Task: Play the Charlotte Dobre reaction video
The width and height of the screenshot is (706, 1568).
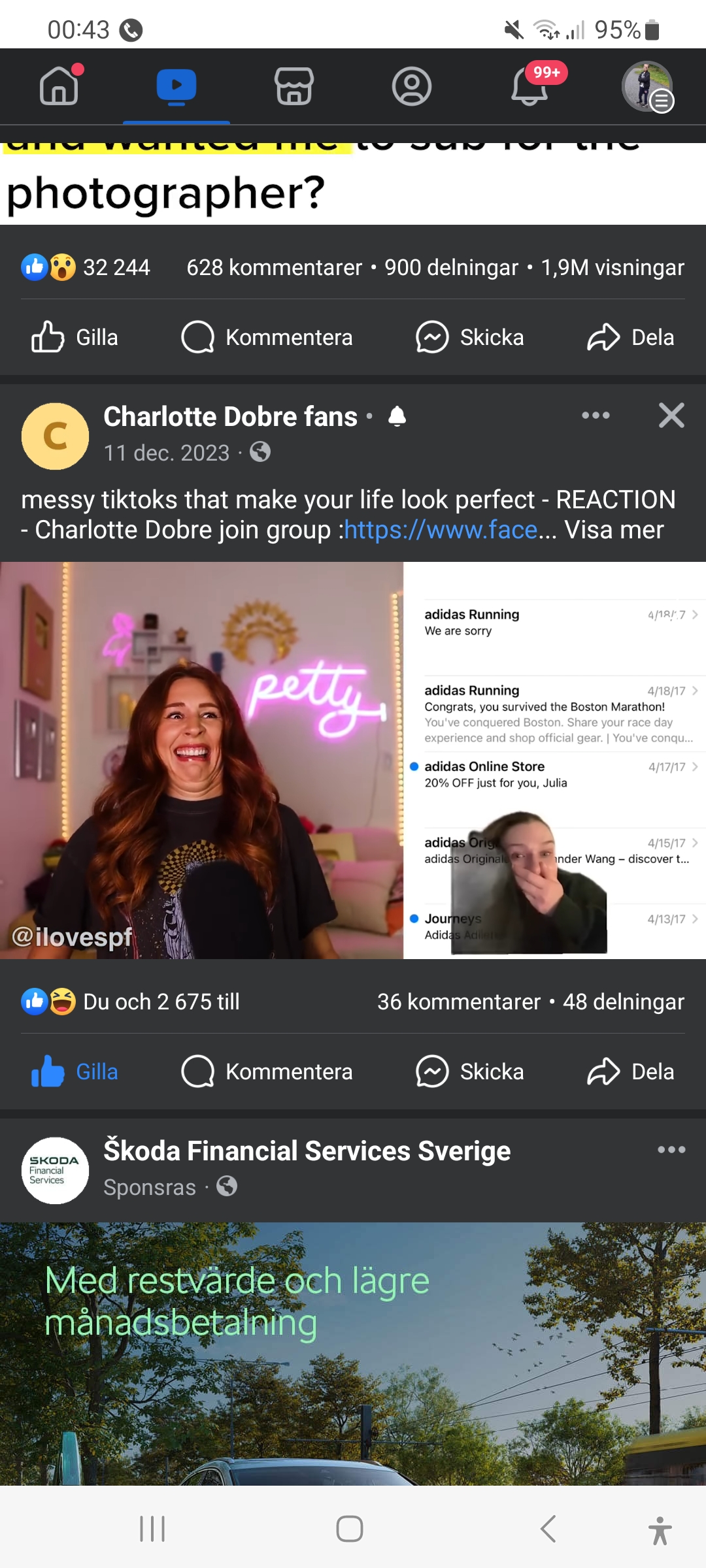Action: (x=353, y=760)
